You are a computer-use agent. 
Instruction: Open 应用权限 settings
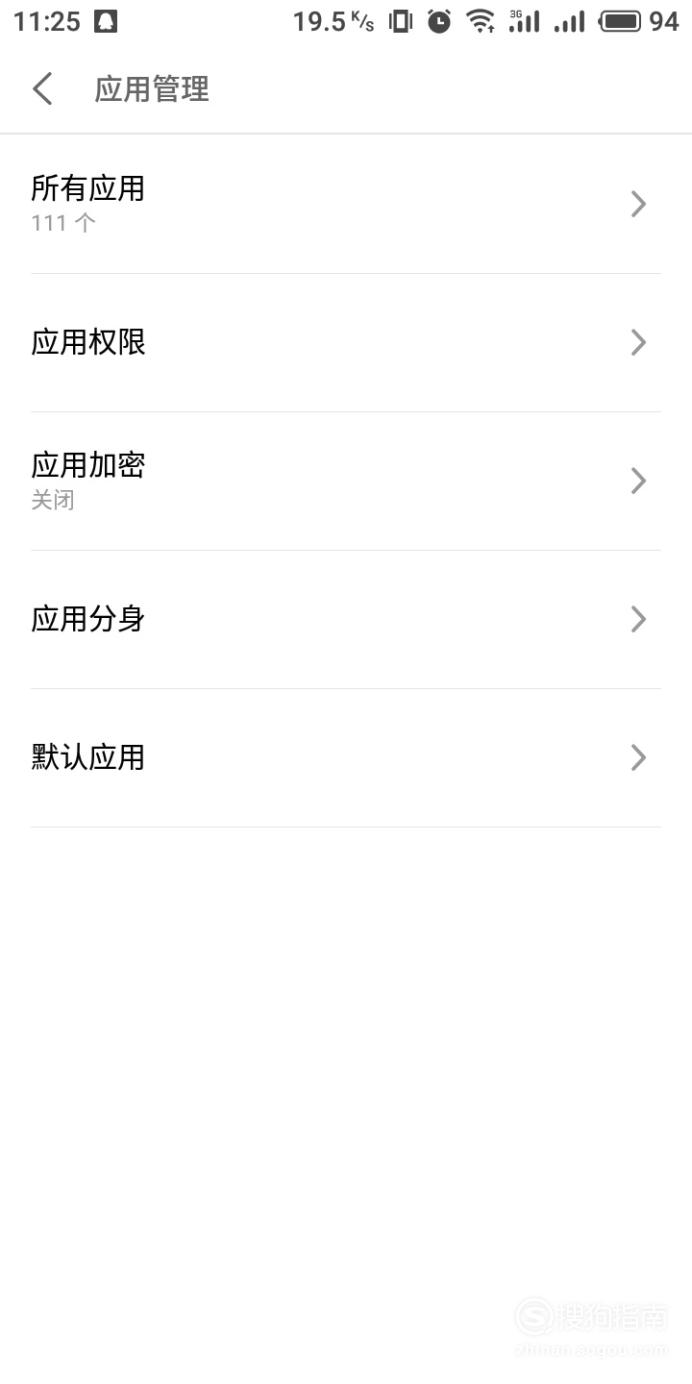coord(346,343)
